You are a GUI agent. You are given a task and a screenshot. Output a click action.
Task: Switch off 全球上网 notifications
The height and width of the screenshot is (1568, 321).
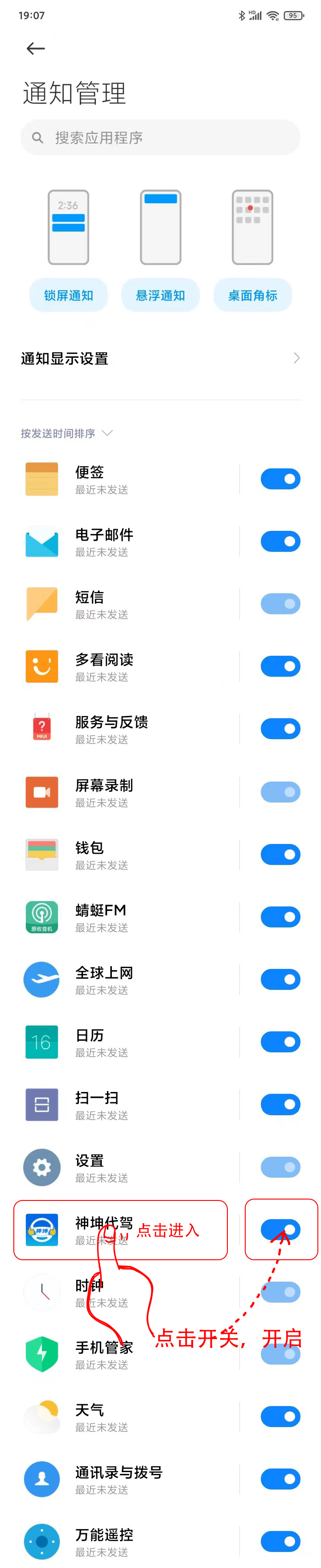pyautogui.click(x=280, y=980)
